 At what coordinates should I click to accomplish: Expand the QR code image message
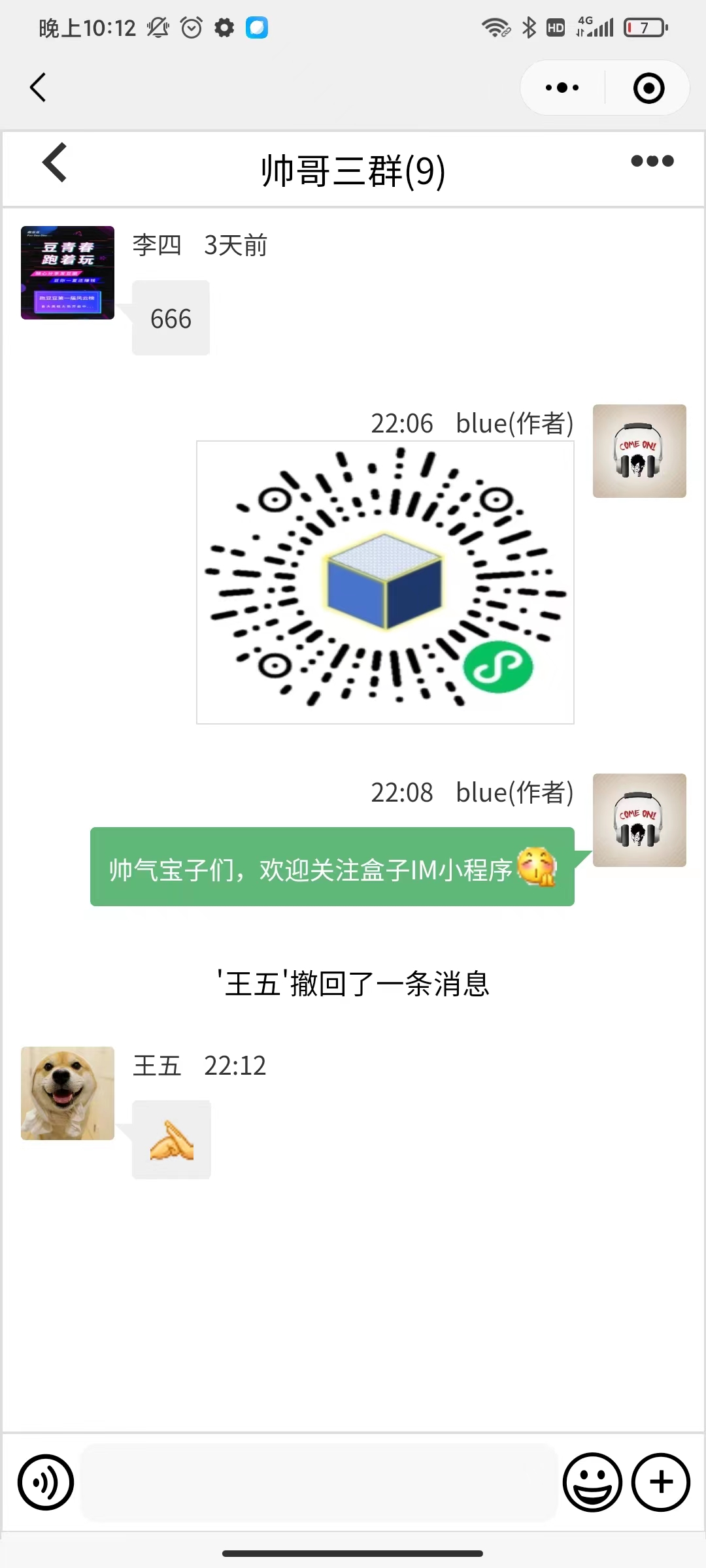coord(386,581)
